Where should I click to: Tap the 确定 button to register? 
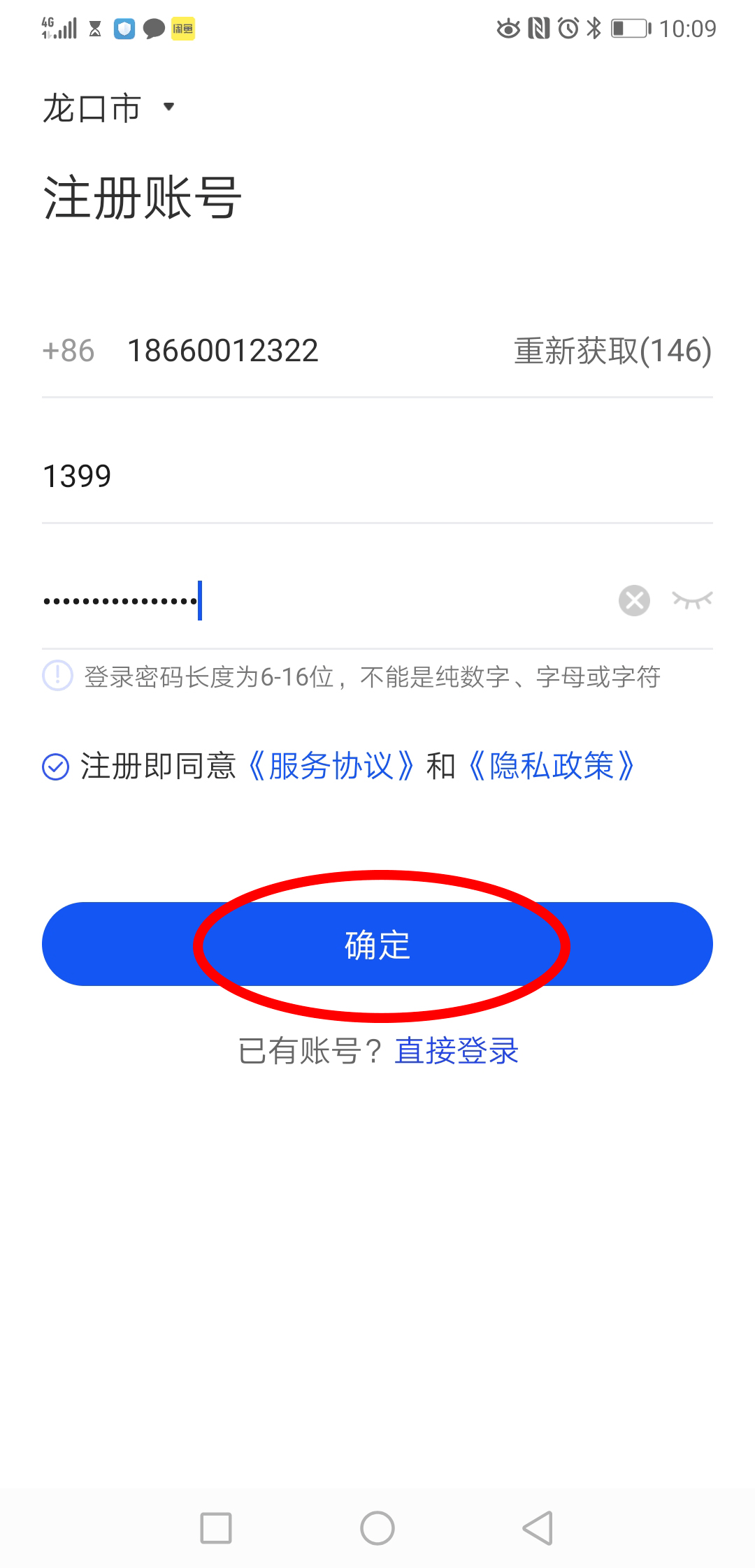377,945
